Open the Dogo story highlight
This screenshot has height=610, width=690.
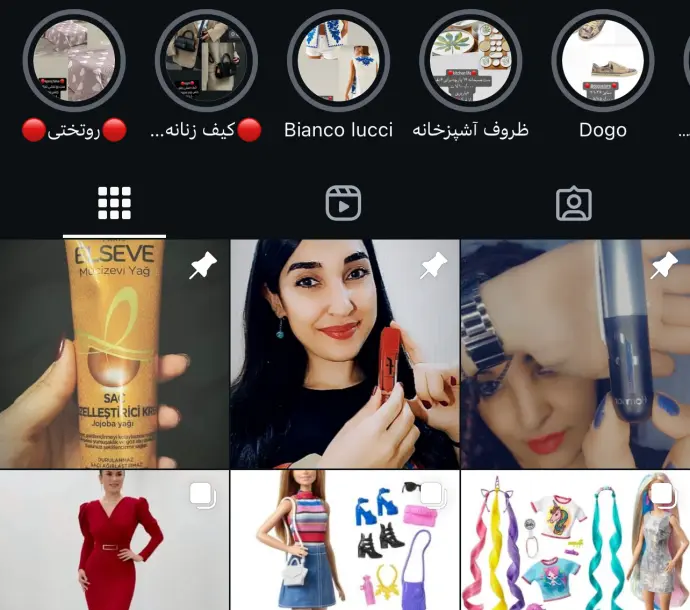coord(603,61)
